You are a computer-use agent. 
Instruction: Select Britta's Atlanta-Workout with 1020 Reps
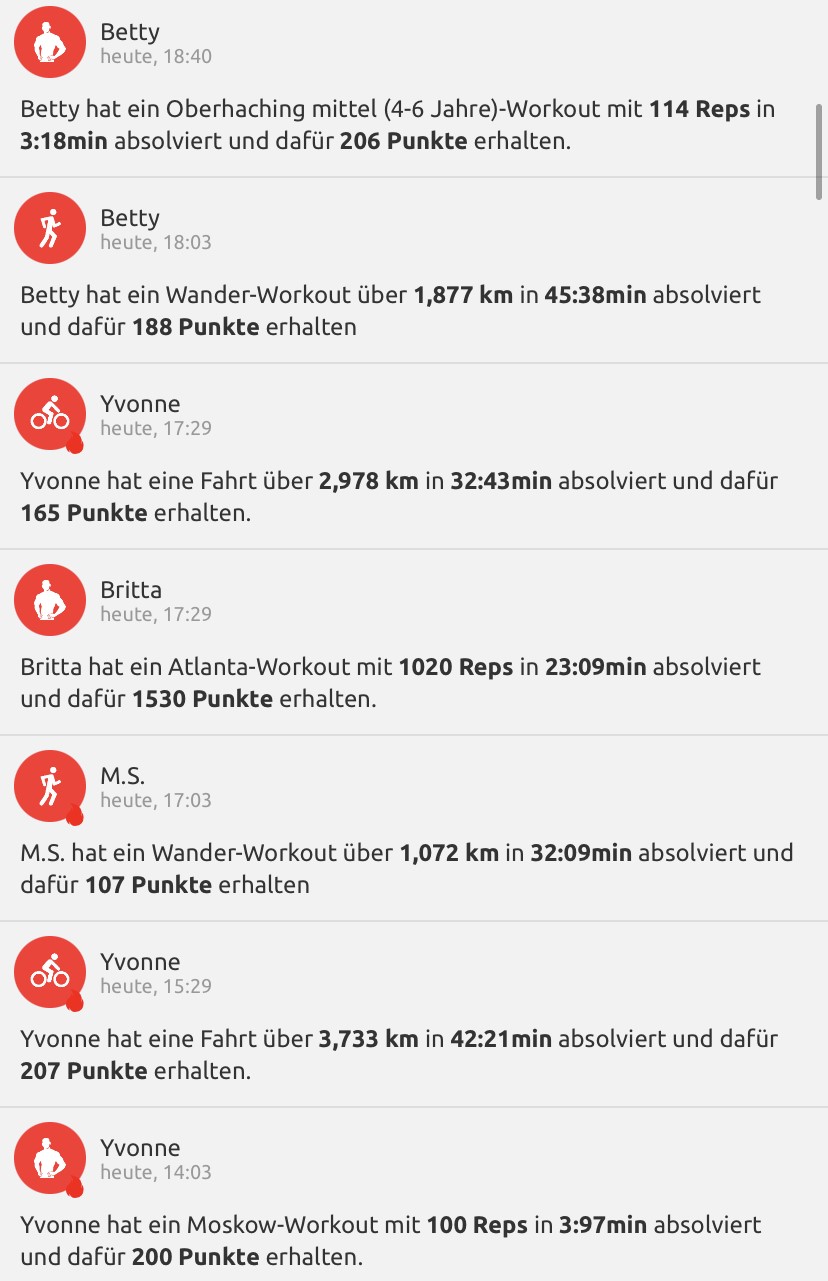(400, 682)
